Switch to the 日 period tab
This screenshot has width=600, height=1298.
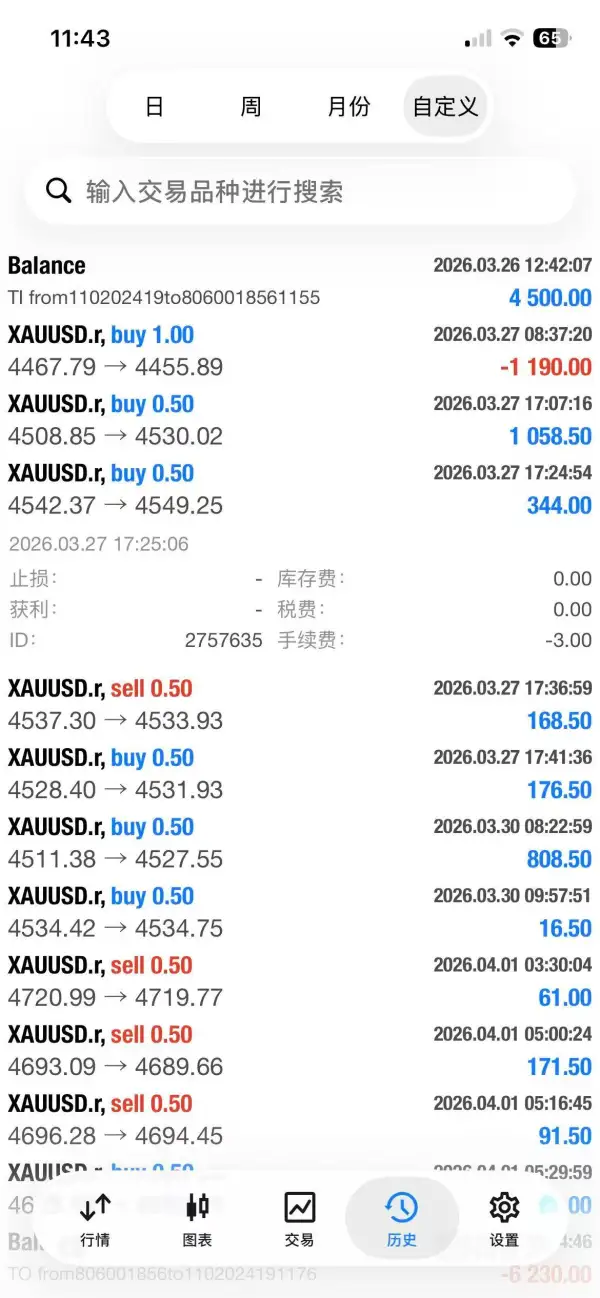[154, 106]
